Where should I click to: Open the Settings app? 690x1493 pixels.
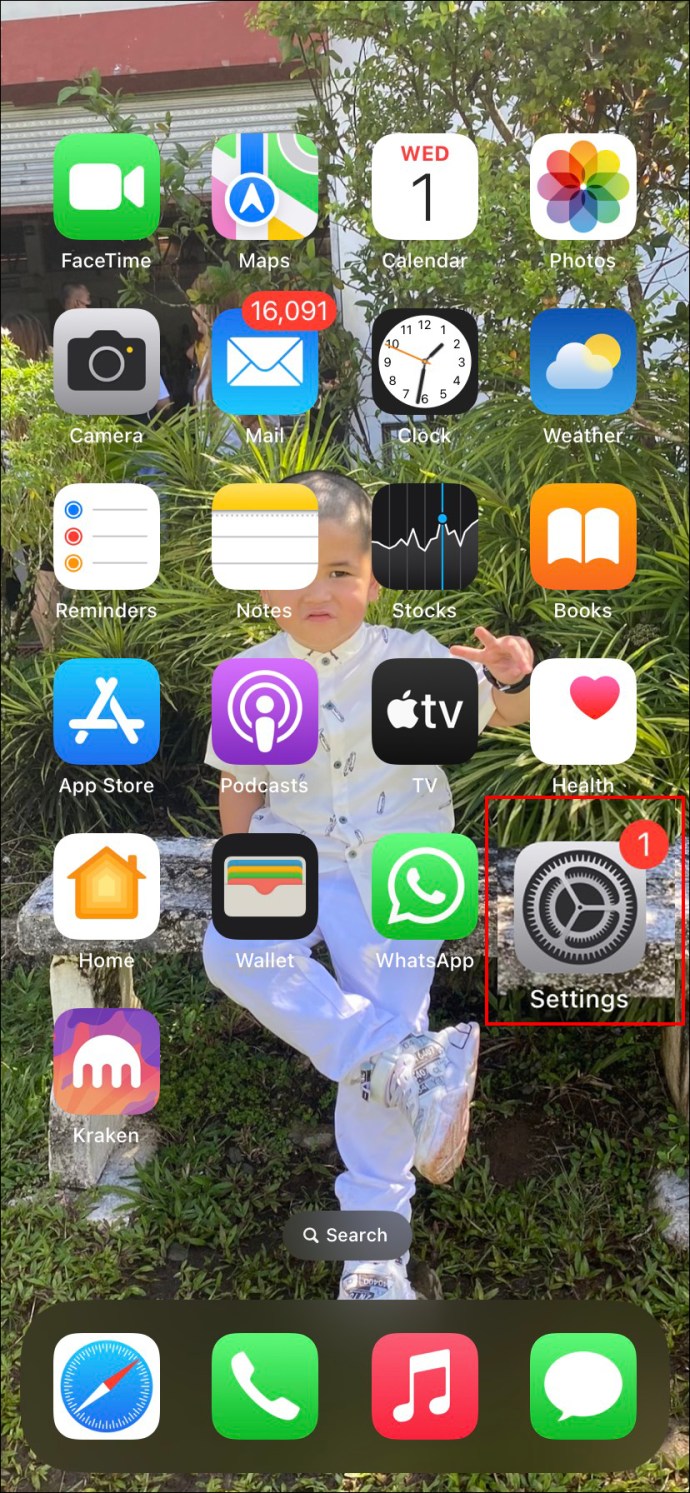click(579, 907)
